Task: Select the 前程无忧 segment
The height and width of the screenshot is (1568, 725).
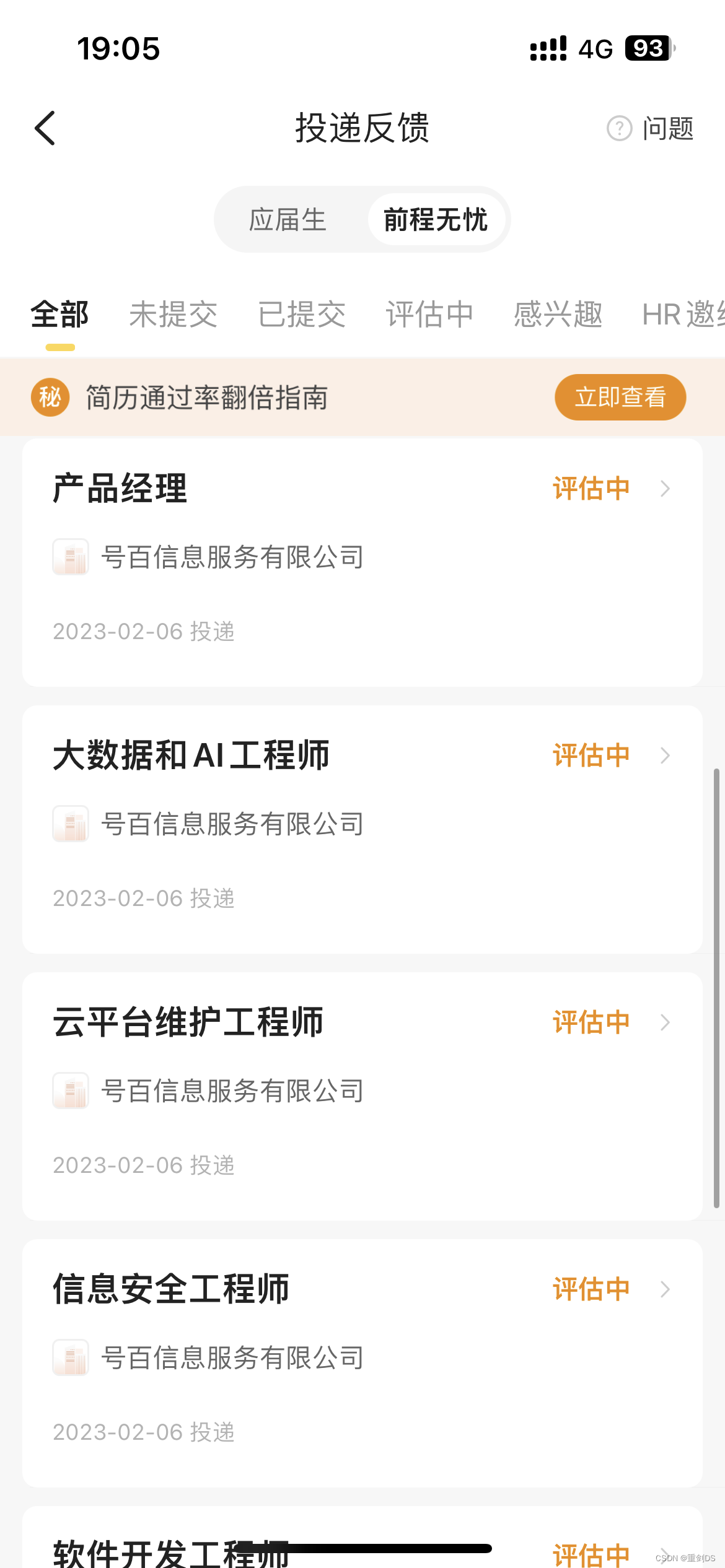Action: [436, 220]
